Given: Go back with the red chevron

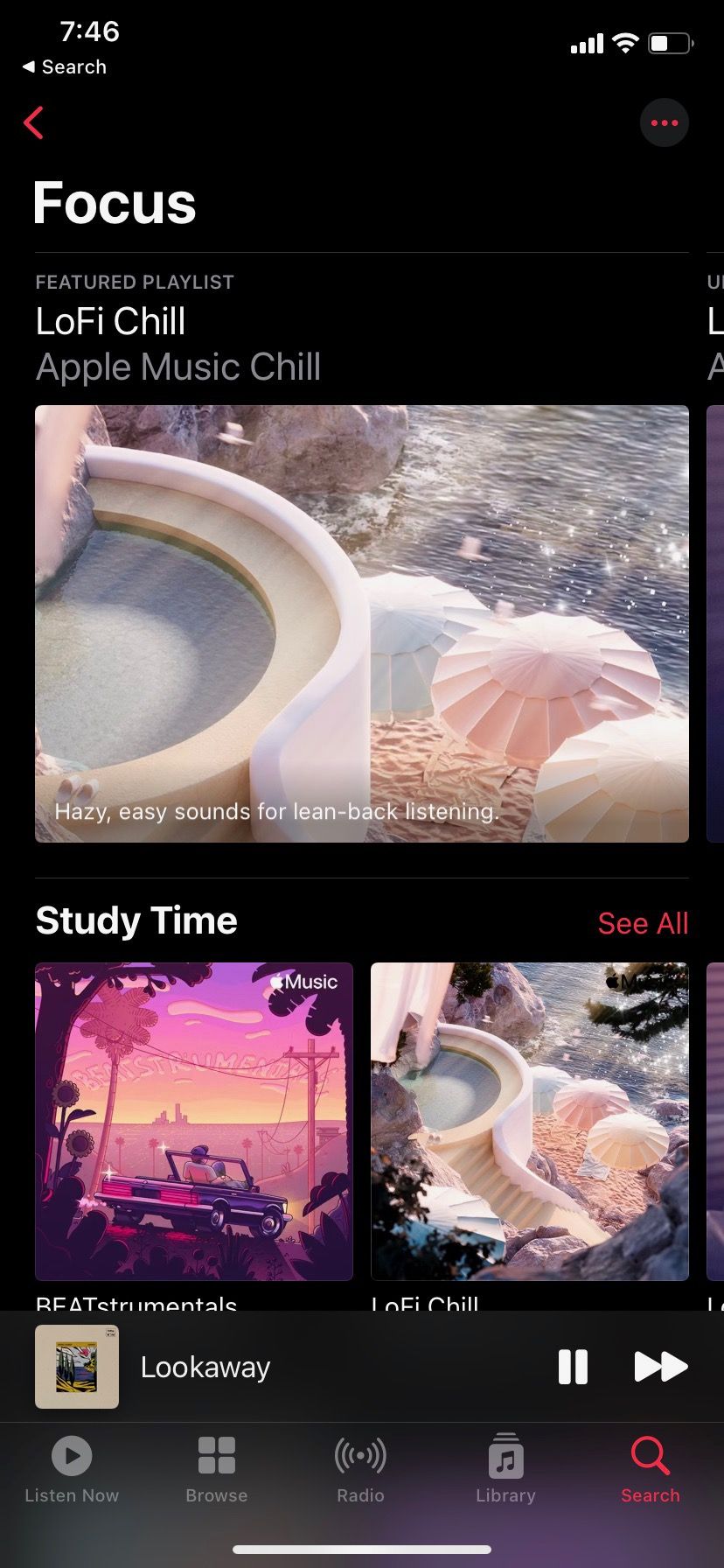Looking at the screenshot, I should (x=34, y=123).
